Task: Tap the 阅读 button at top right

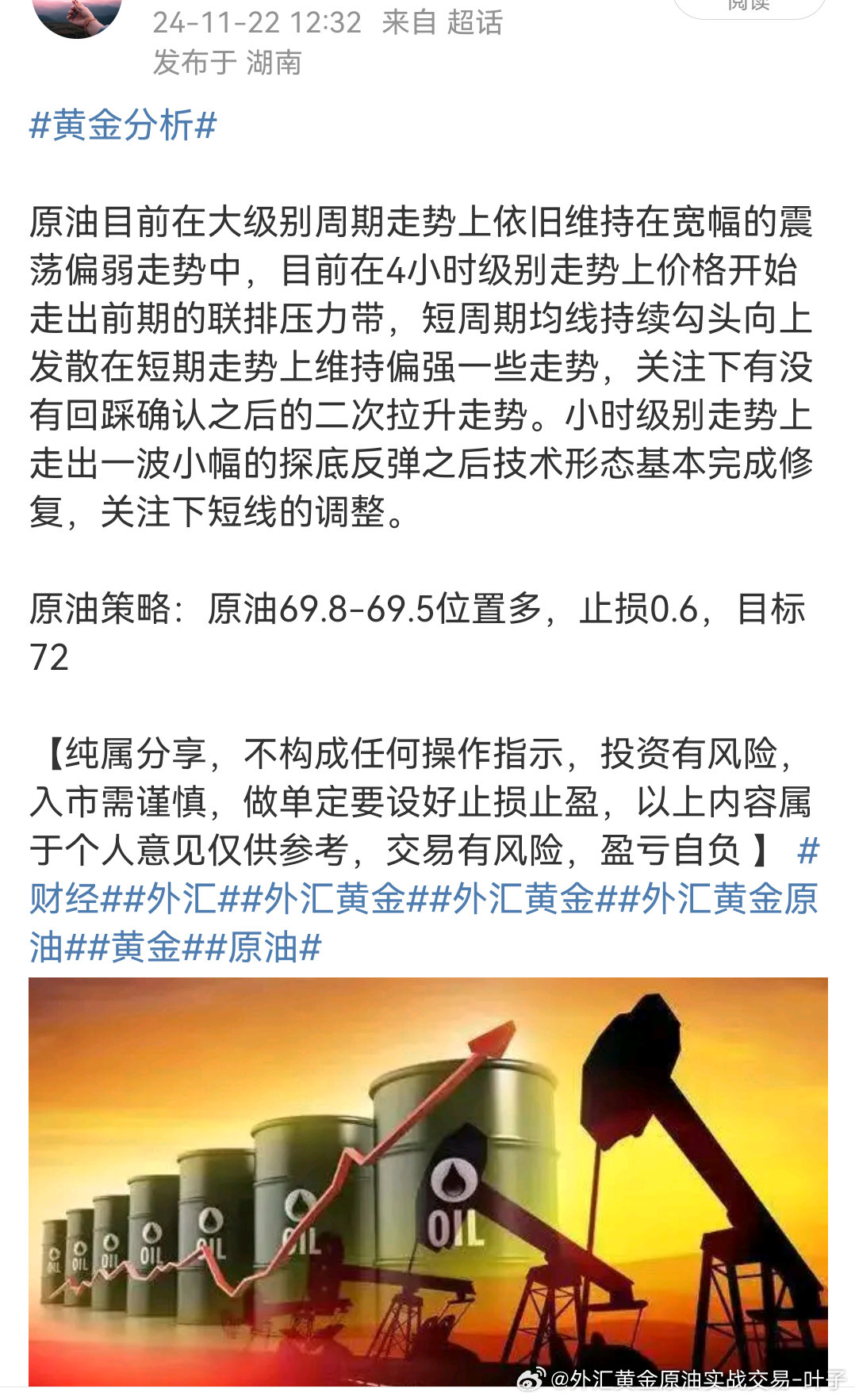Action: pos(749,8)
